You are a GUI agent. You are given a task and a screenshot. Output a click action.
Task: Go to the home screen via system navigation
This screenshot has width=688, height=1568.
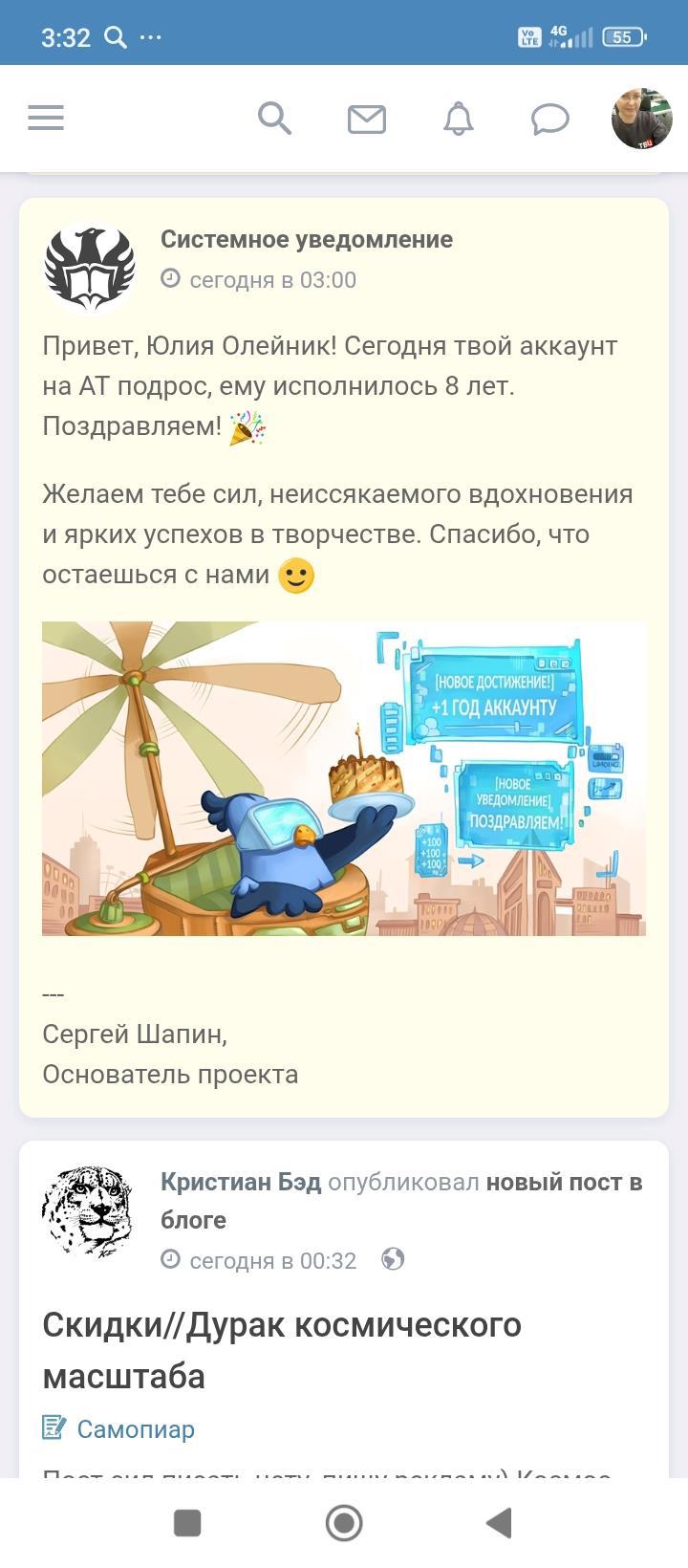344,1522
